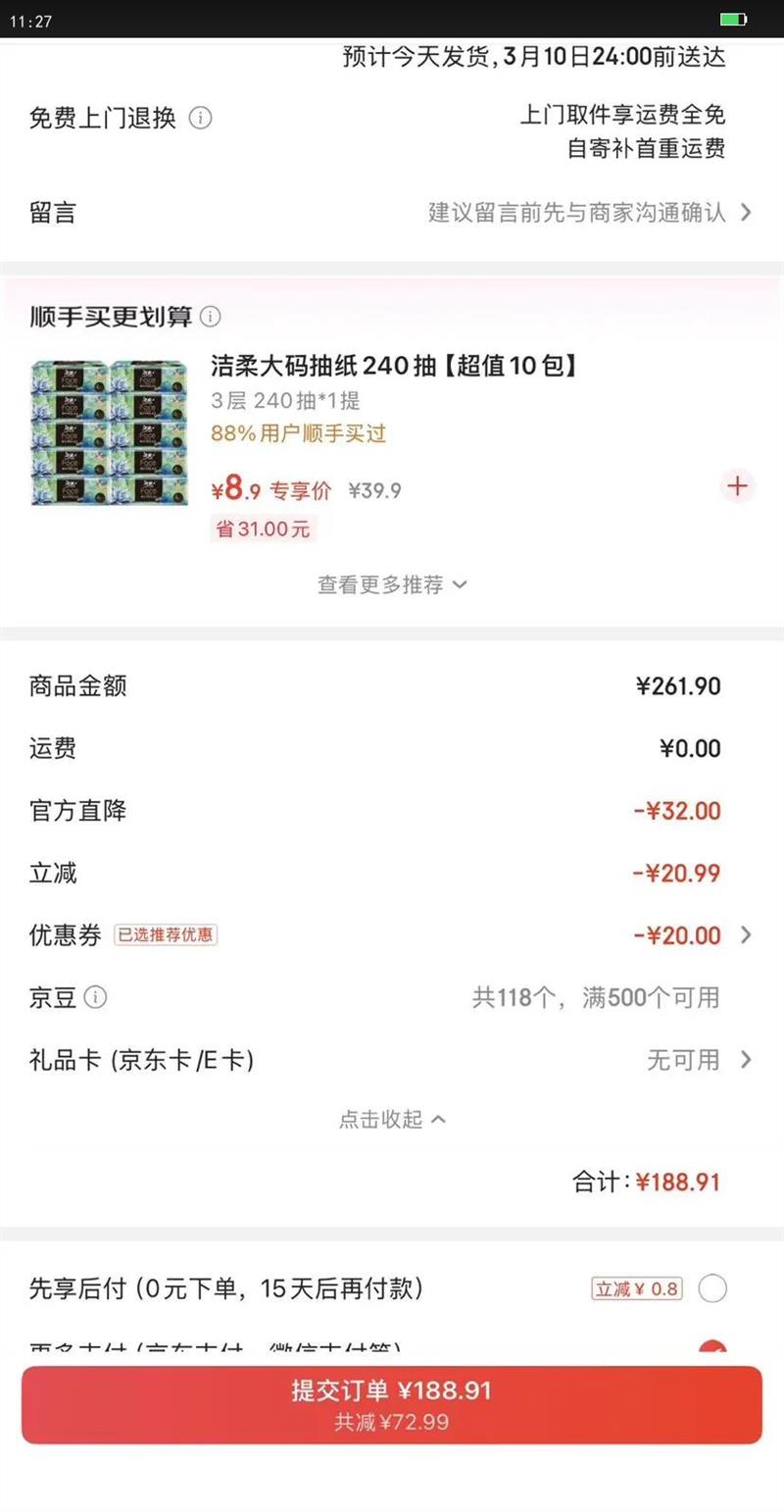This screenshot has width=784, height=1512.
Task: Select 先享后付 payment option
Action: tap(712, 1288)
